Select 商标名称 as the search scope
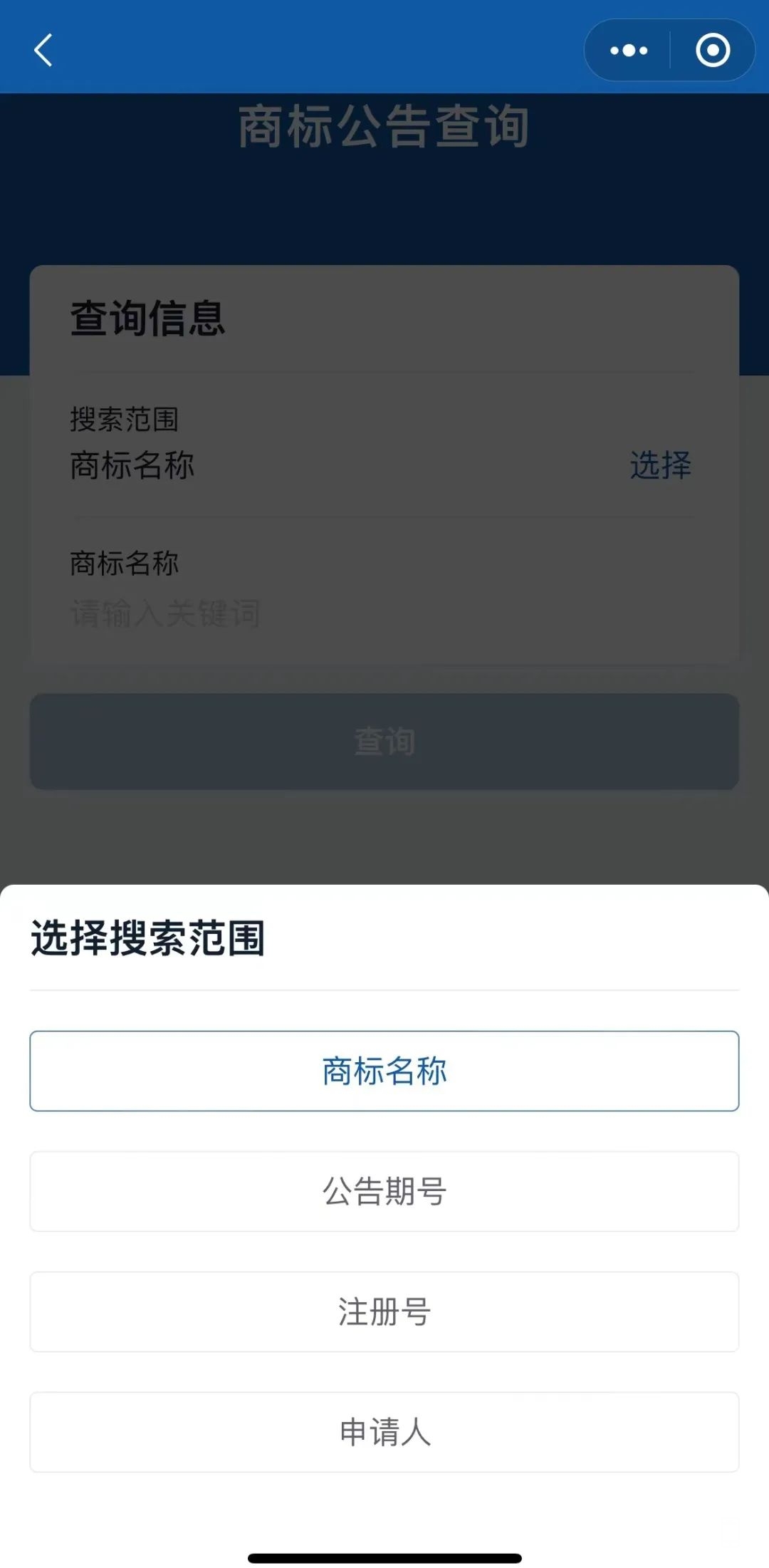This screenshot has width=769, height=1568. pos(384,1071)
